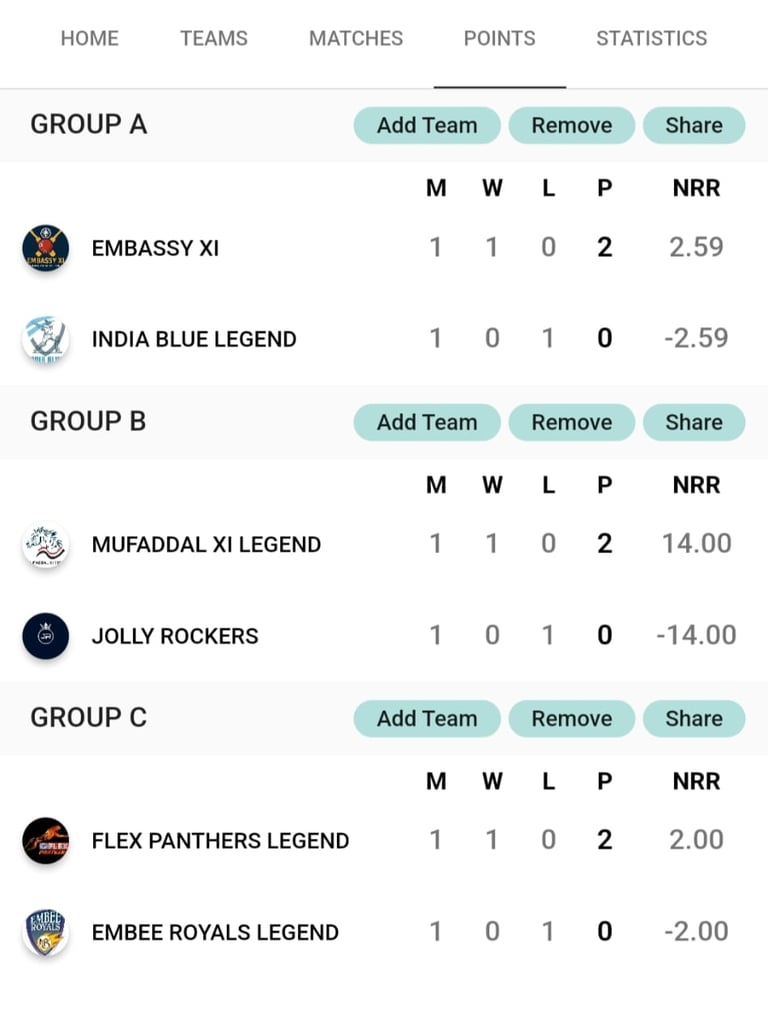The height and width of the screenshot is (1014, 768).
Task: Switch to the Home tab
Action: tap(89, 39)
